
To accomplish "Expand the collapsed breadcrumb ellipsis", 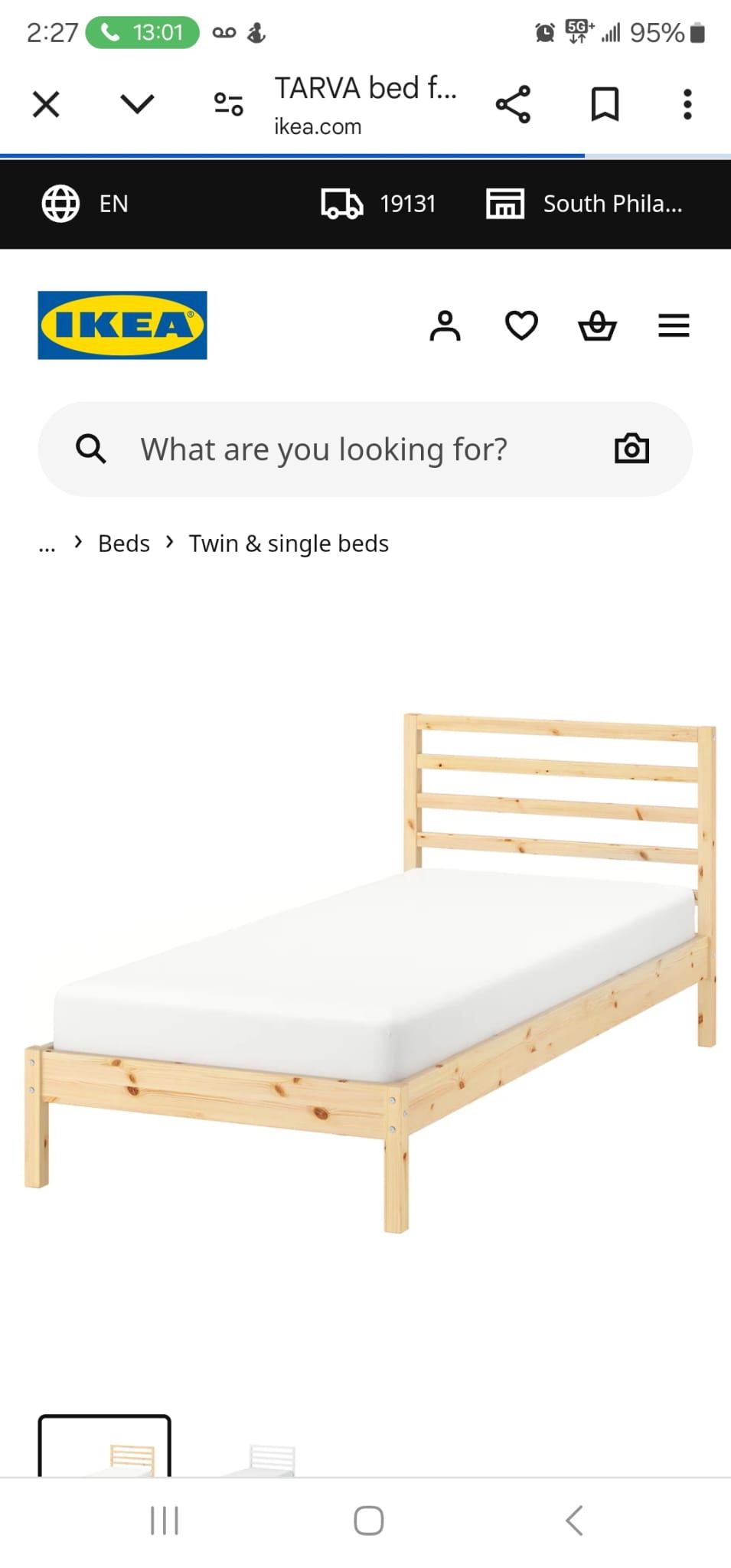I will pyautogui.click(x=47, y=545).
